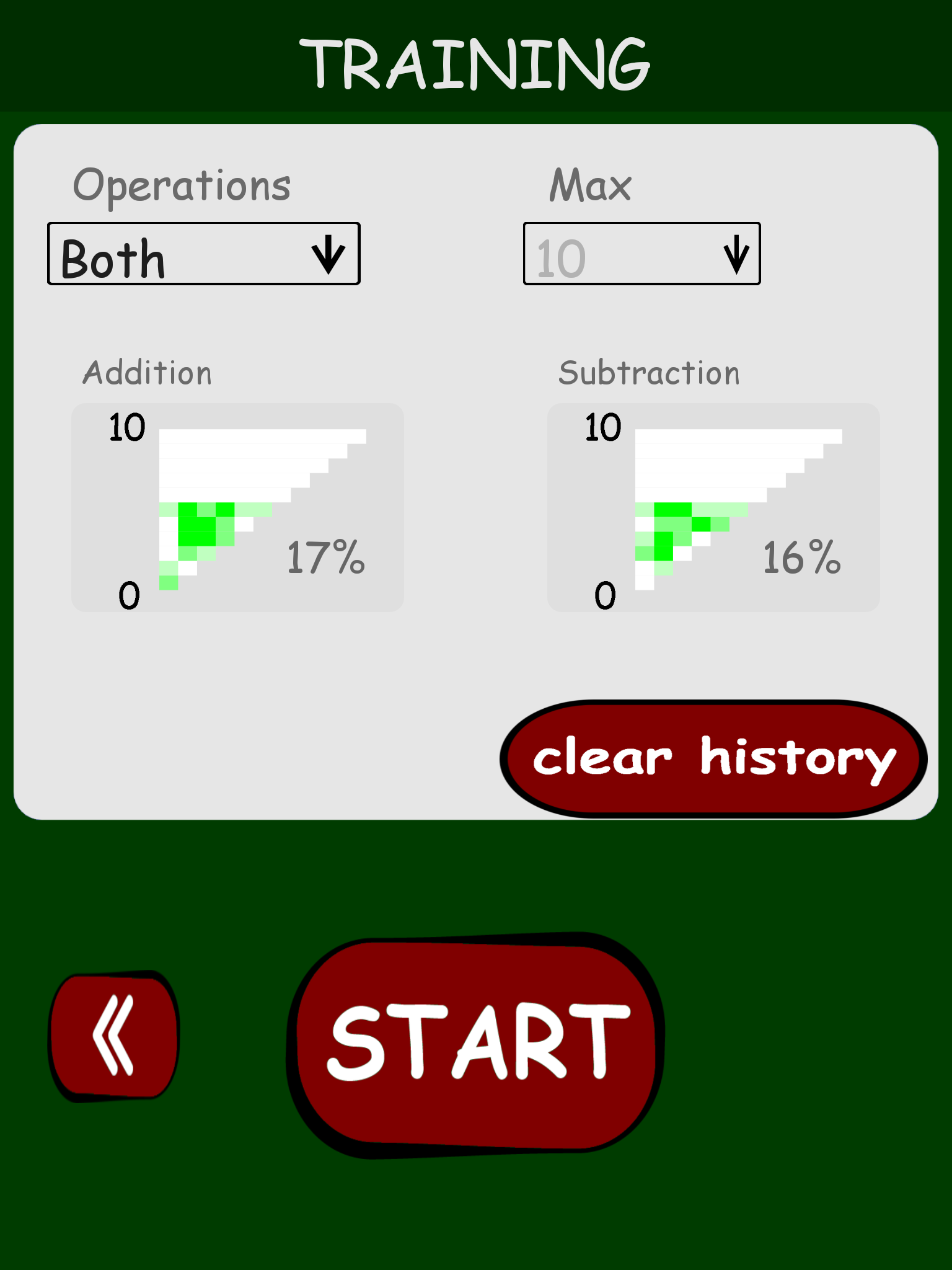Open the Operations dropdown showing Both

[203, 254]
